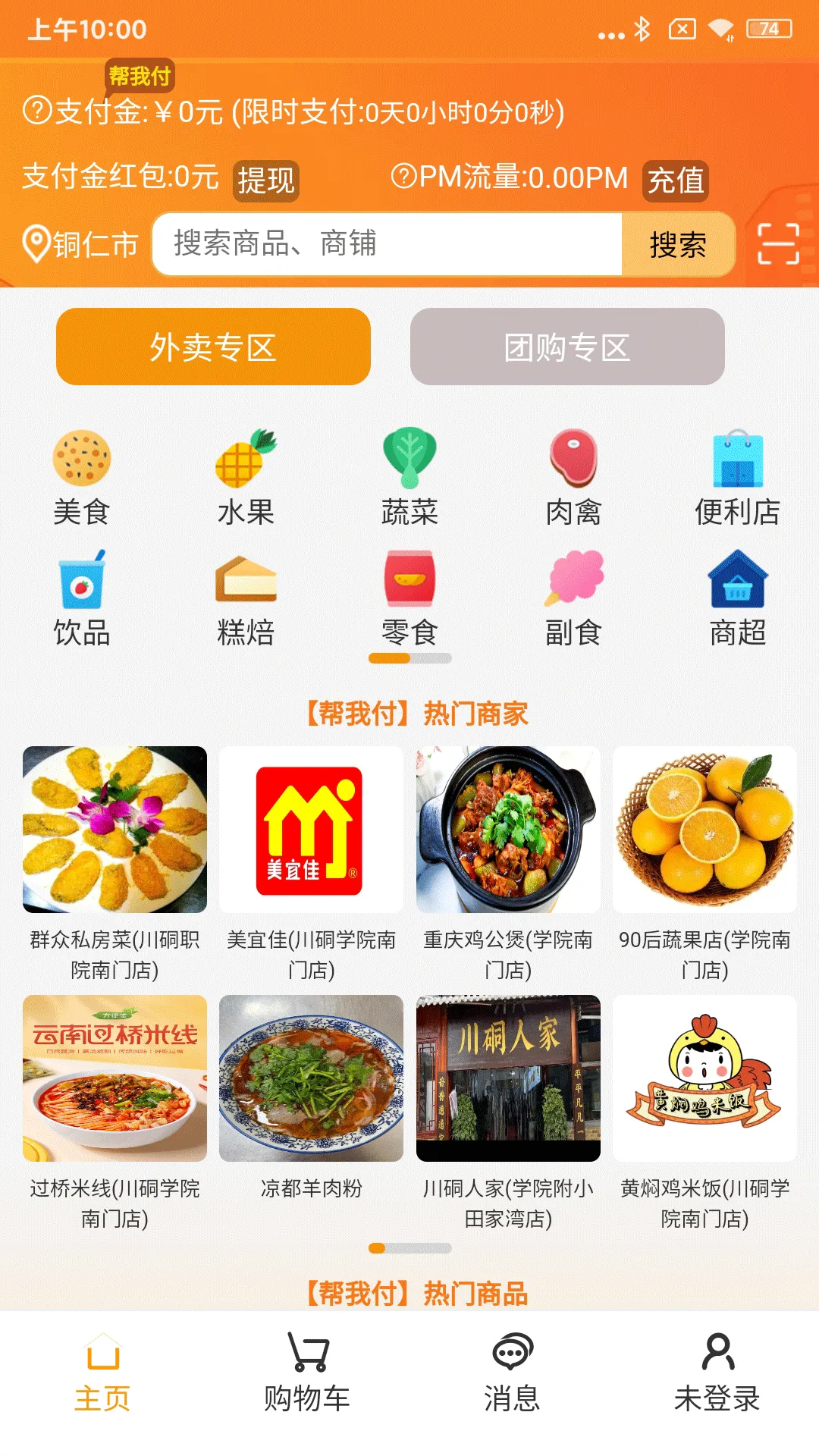819x1456 pixels.
Task: Switch to 团购专区 group-buy section
Action: tap(566, 347)
